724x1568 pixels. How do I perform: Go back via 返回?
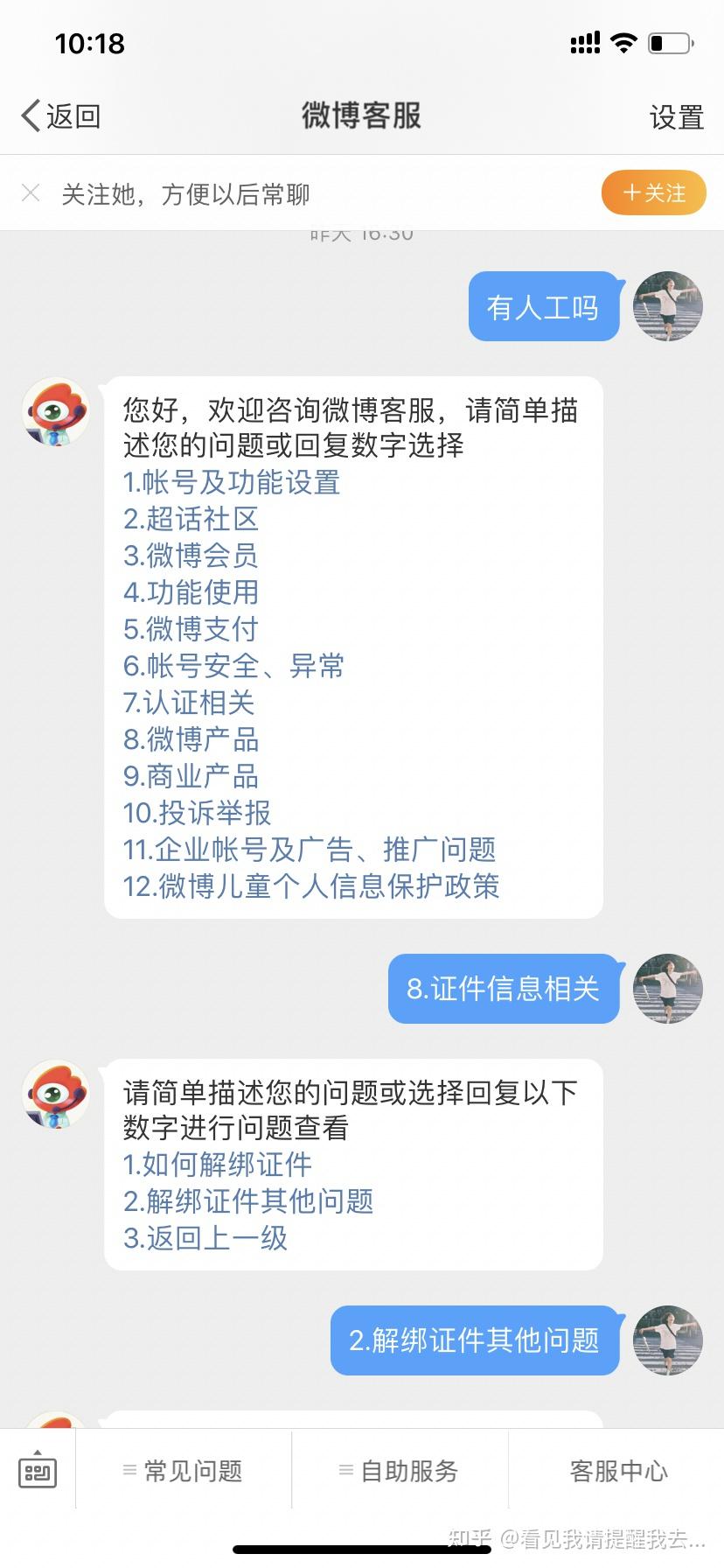tap(61, 115)
